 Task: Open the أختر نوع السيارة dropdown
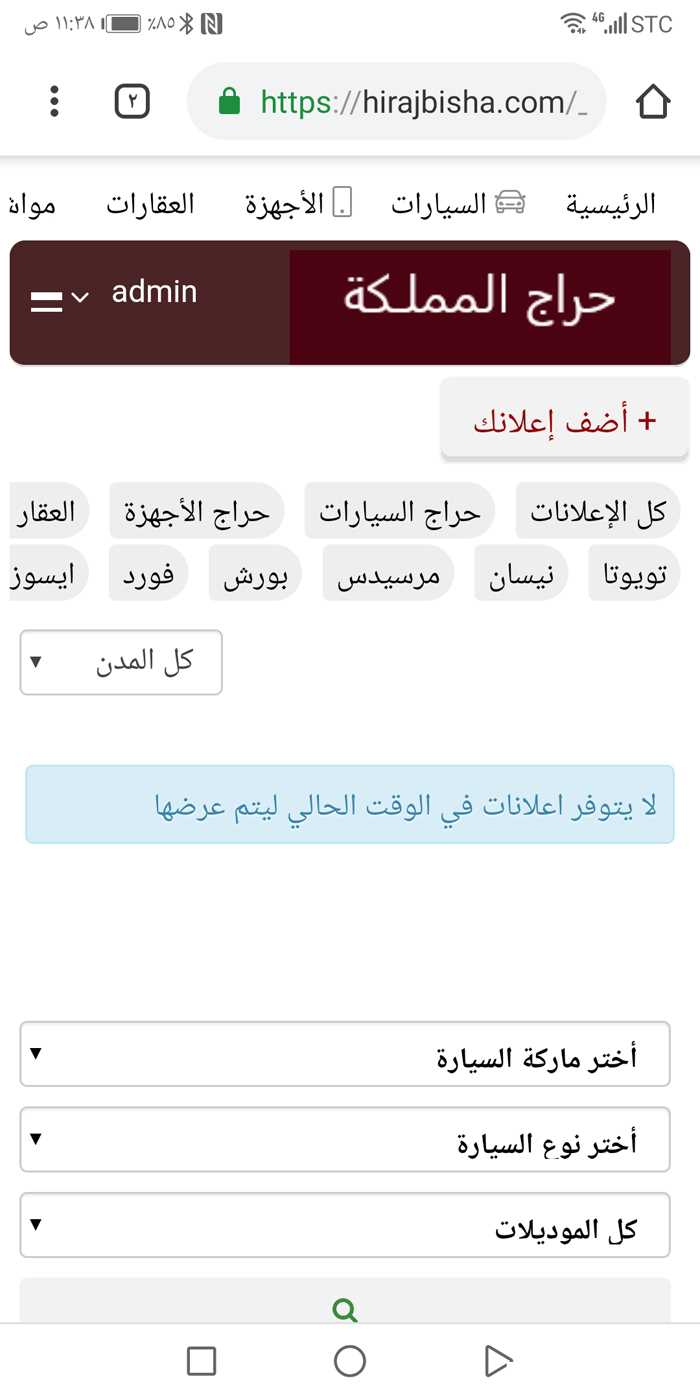click(x=345, y=1140)
